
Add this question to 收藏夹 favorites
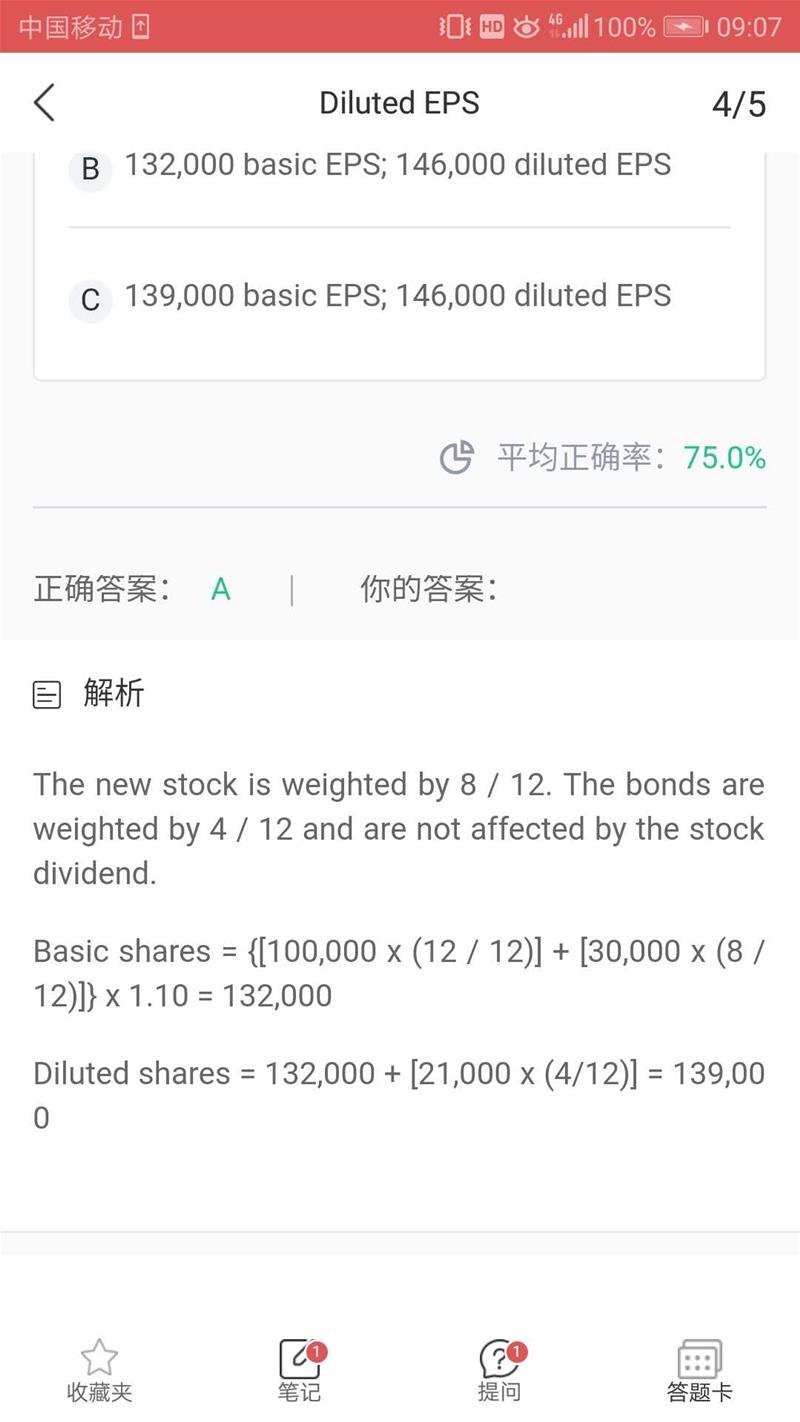pos(99,1370)
